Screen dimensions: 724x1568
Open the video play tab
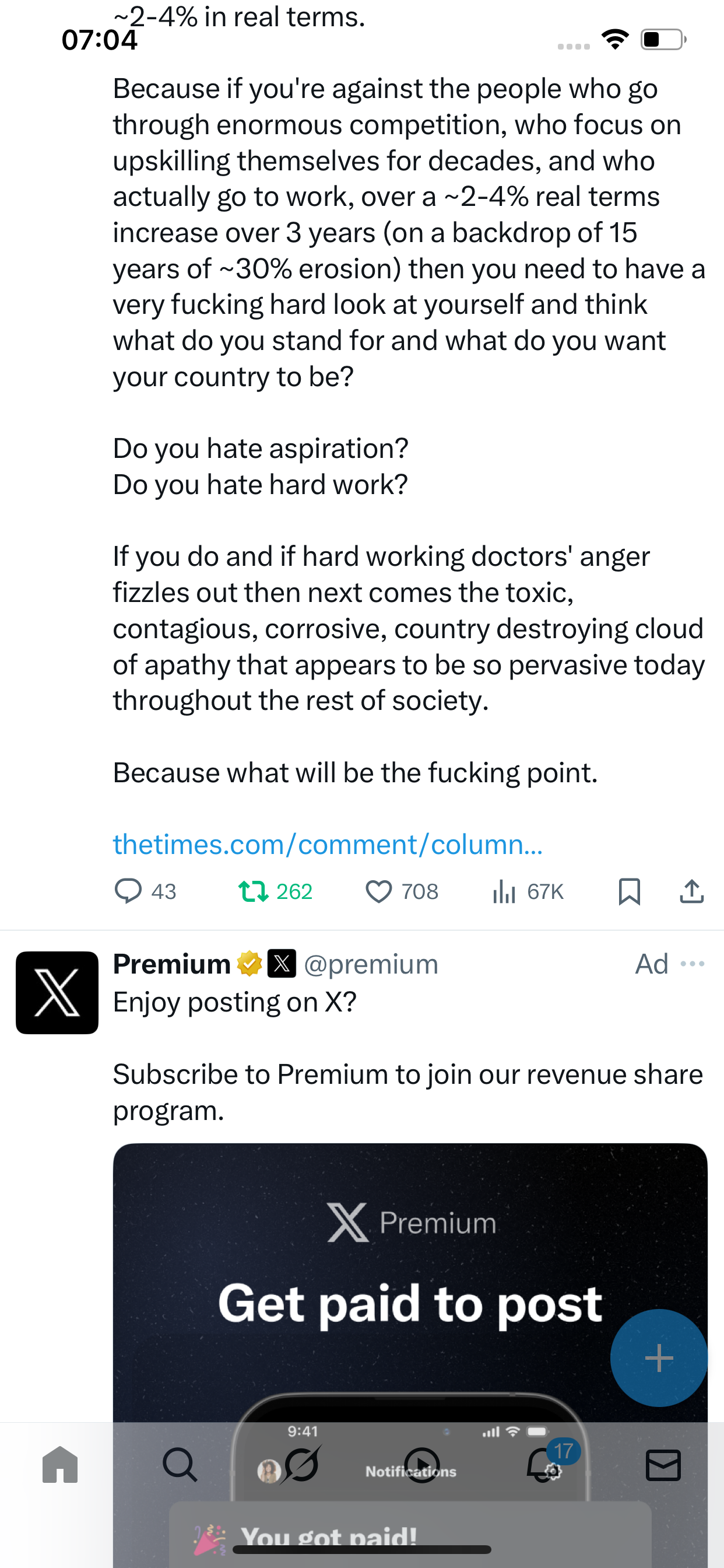click(421, 1465)
